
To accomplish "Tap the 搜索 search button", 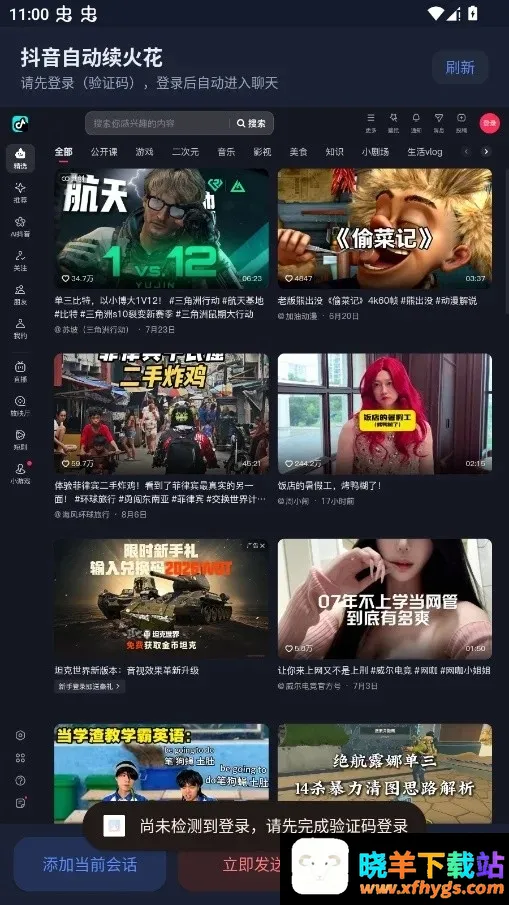I will [251, 123].
